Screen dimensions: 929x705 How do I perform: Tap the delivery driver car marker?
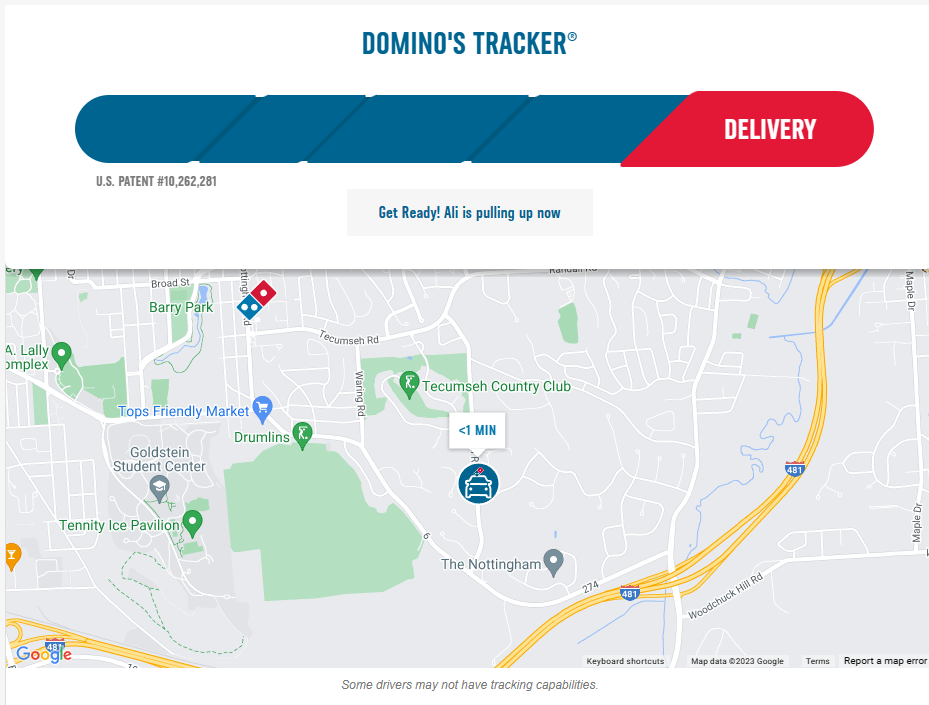tap(479, 483)
